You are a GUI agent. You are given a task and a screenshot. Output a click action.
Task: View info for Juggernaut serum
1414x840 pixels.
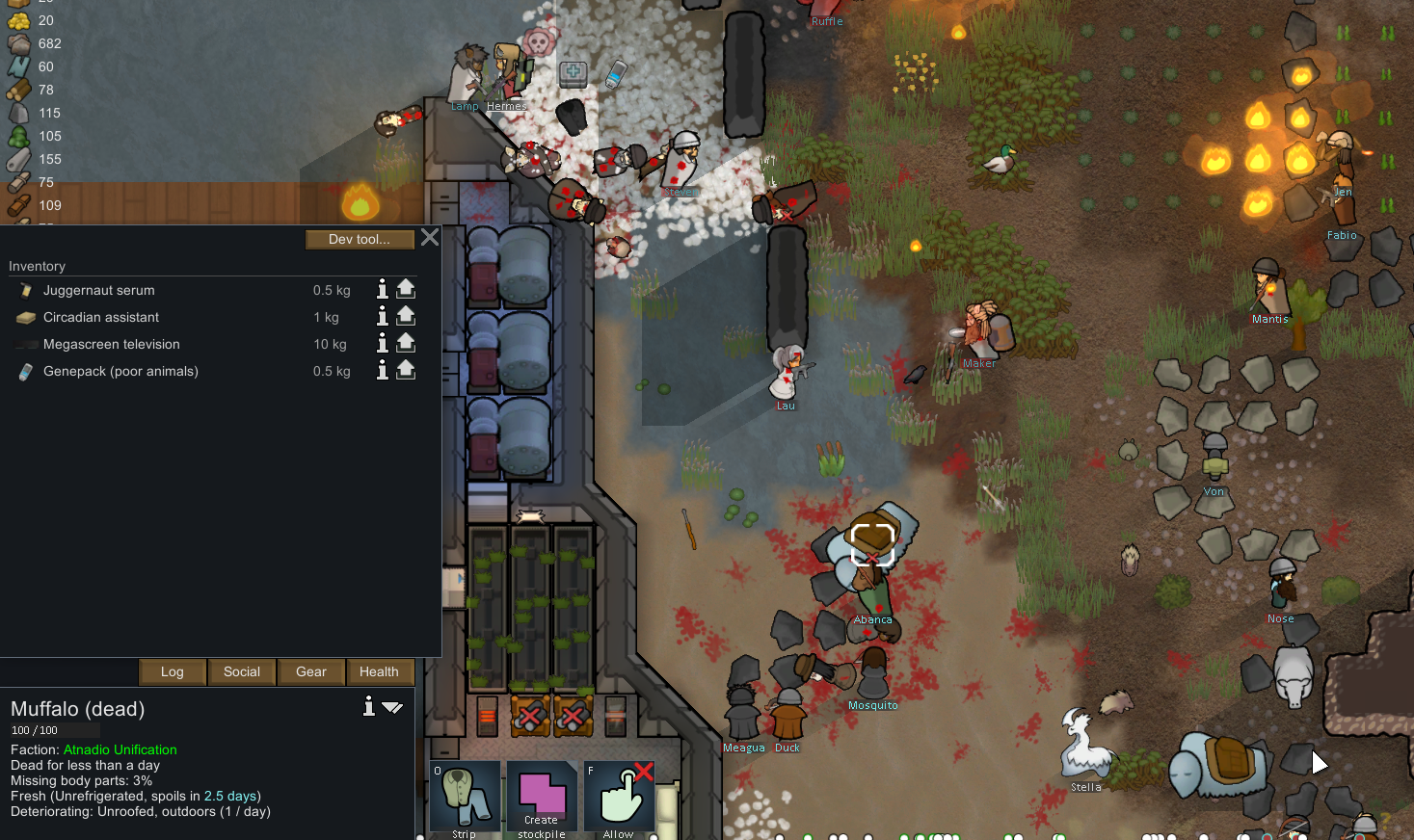tap(382, 289)
